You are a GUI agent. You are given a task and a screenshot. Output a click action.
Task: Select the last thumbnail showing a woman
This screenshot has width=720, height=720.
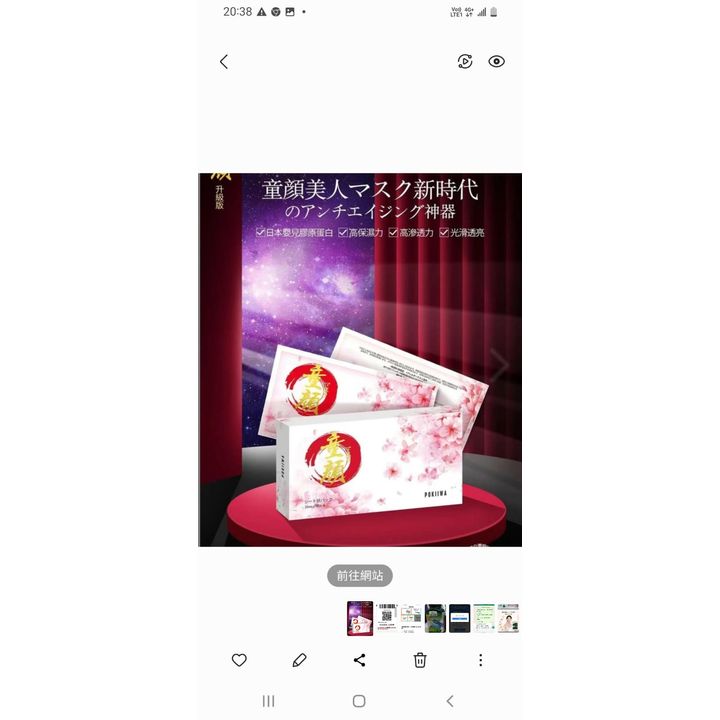(x=508, y=619)
